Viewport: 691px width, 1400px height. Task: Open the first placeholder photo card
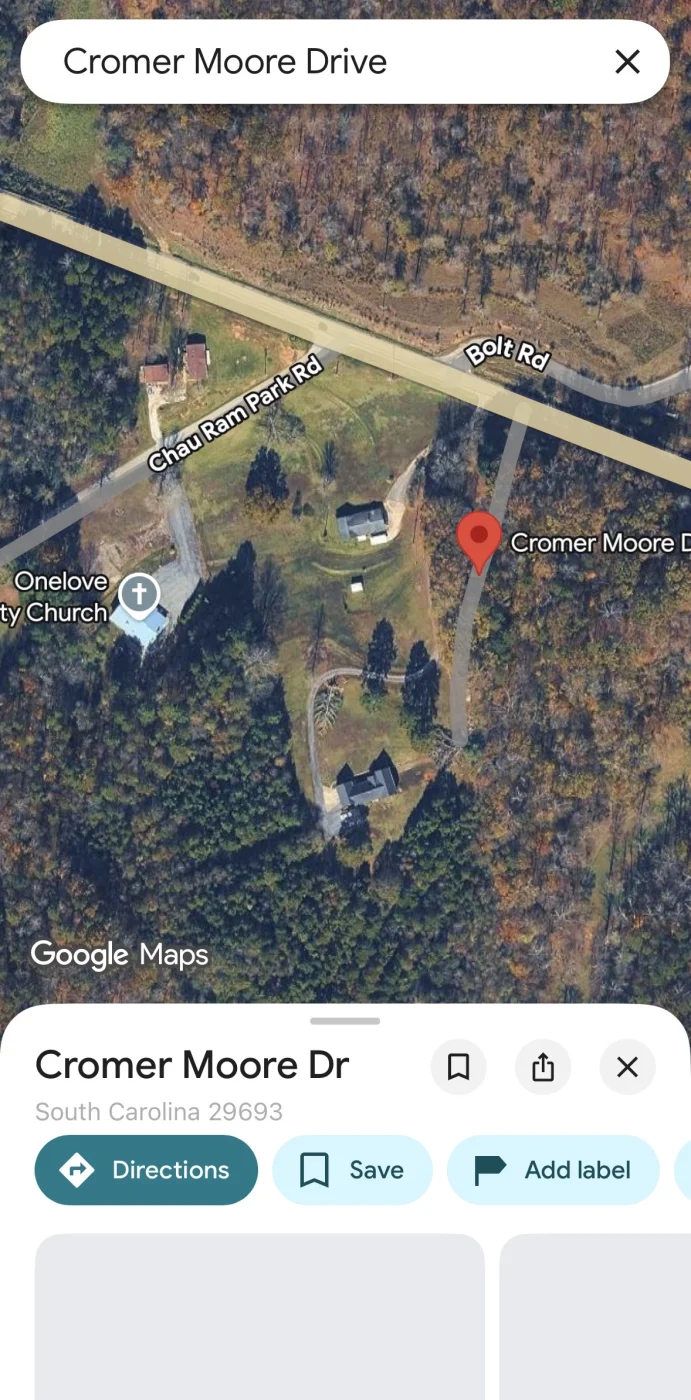coord(260,1315)
